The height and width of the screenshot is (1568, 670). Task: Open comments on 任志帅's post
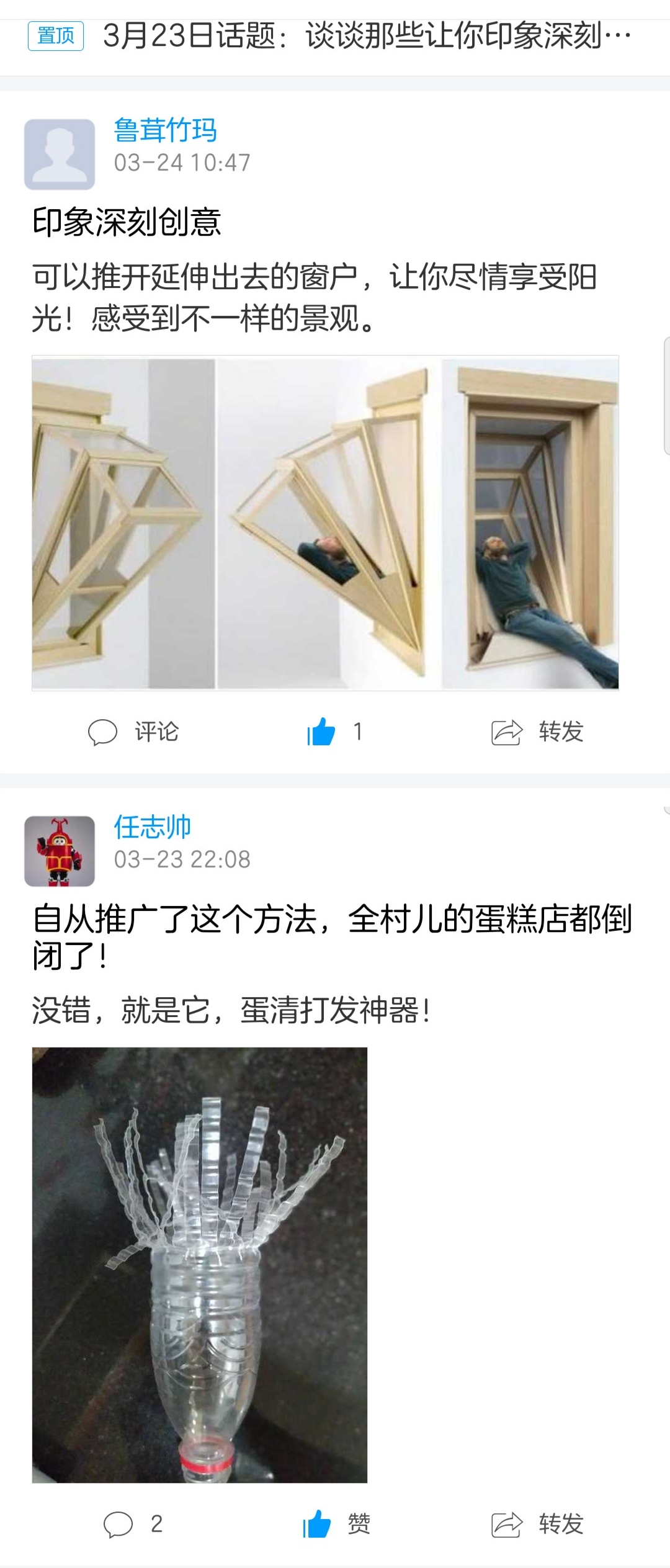click(133, 1524)
